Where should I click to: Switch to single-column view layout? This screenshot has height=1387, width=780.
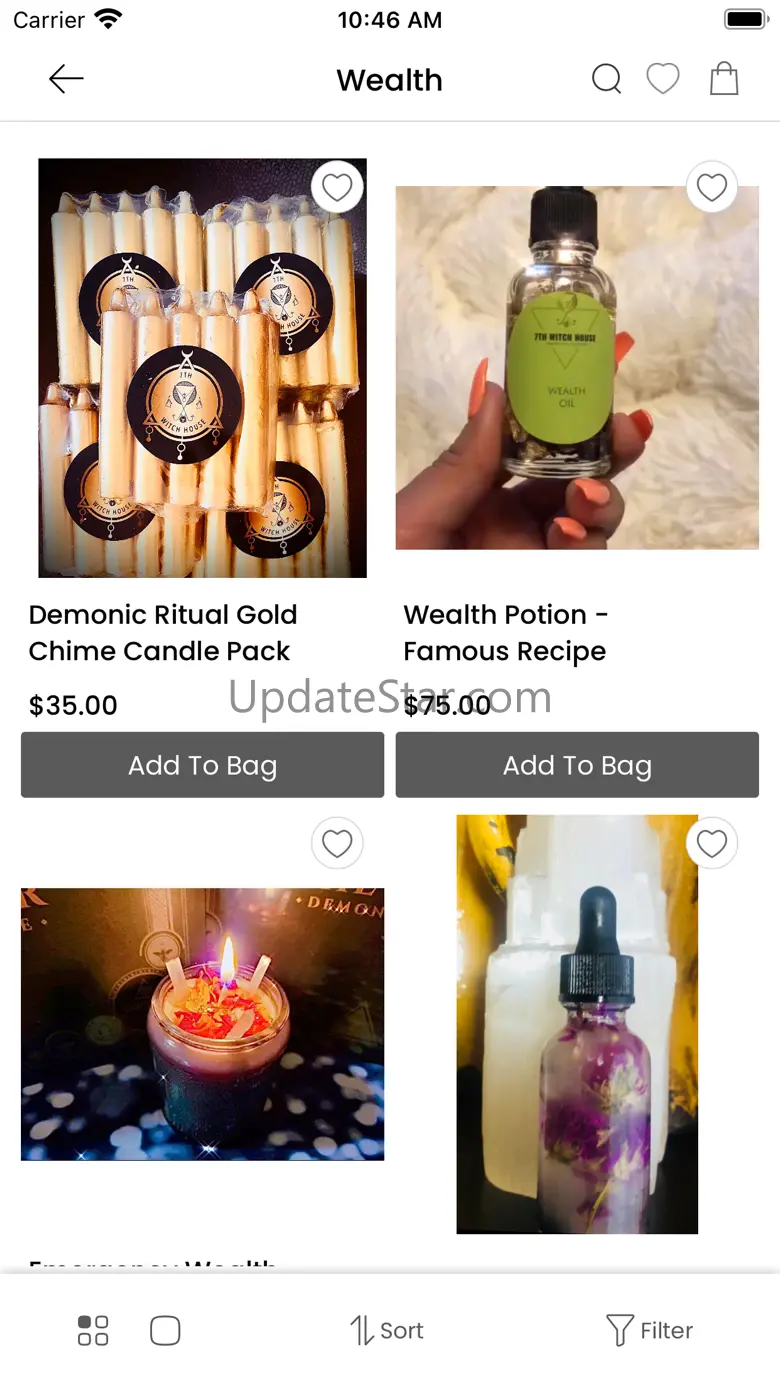[x=165, y=1330]
